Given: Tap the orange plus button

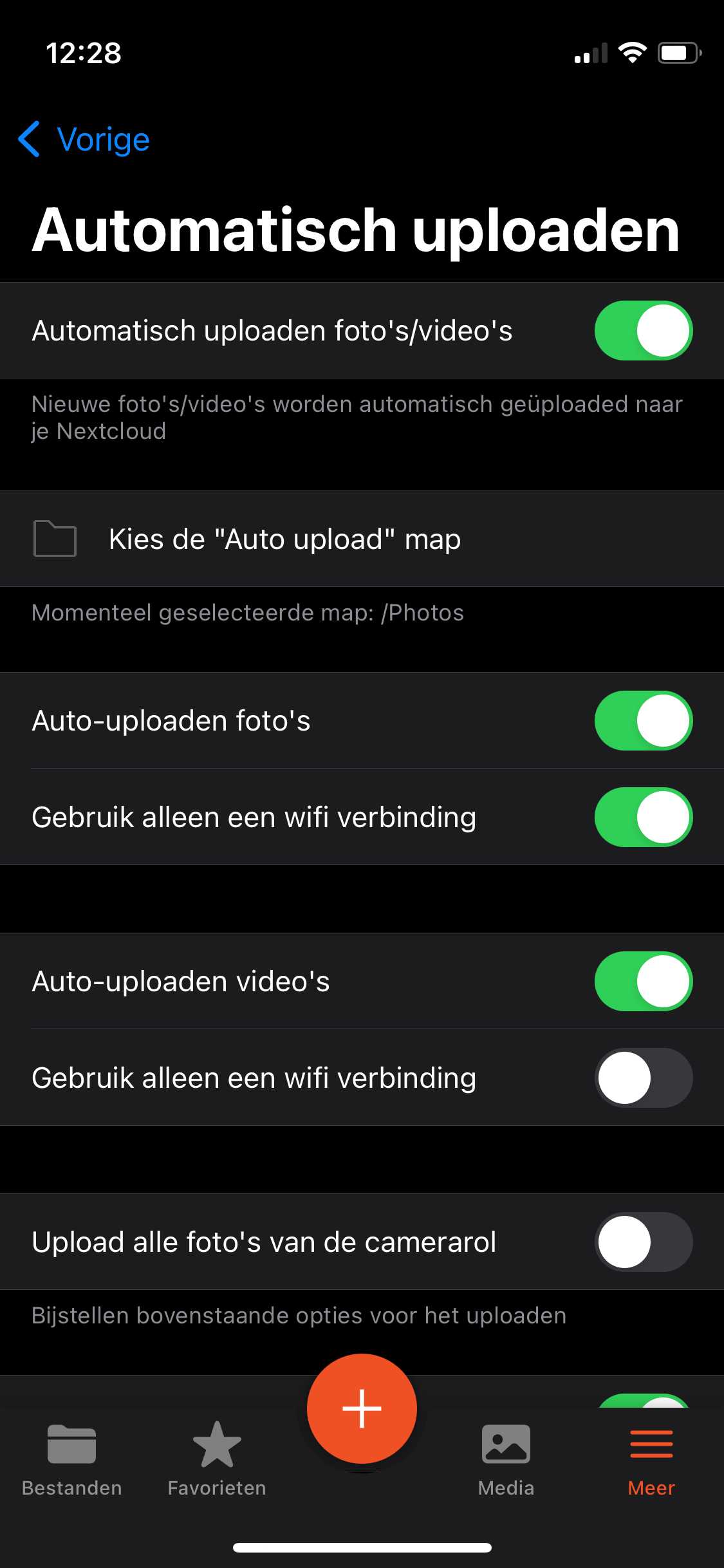Looking at the screenshot, I should coord(362,1408).
